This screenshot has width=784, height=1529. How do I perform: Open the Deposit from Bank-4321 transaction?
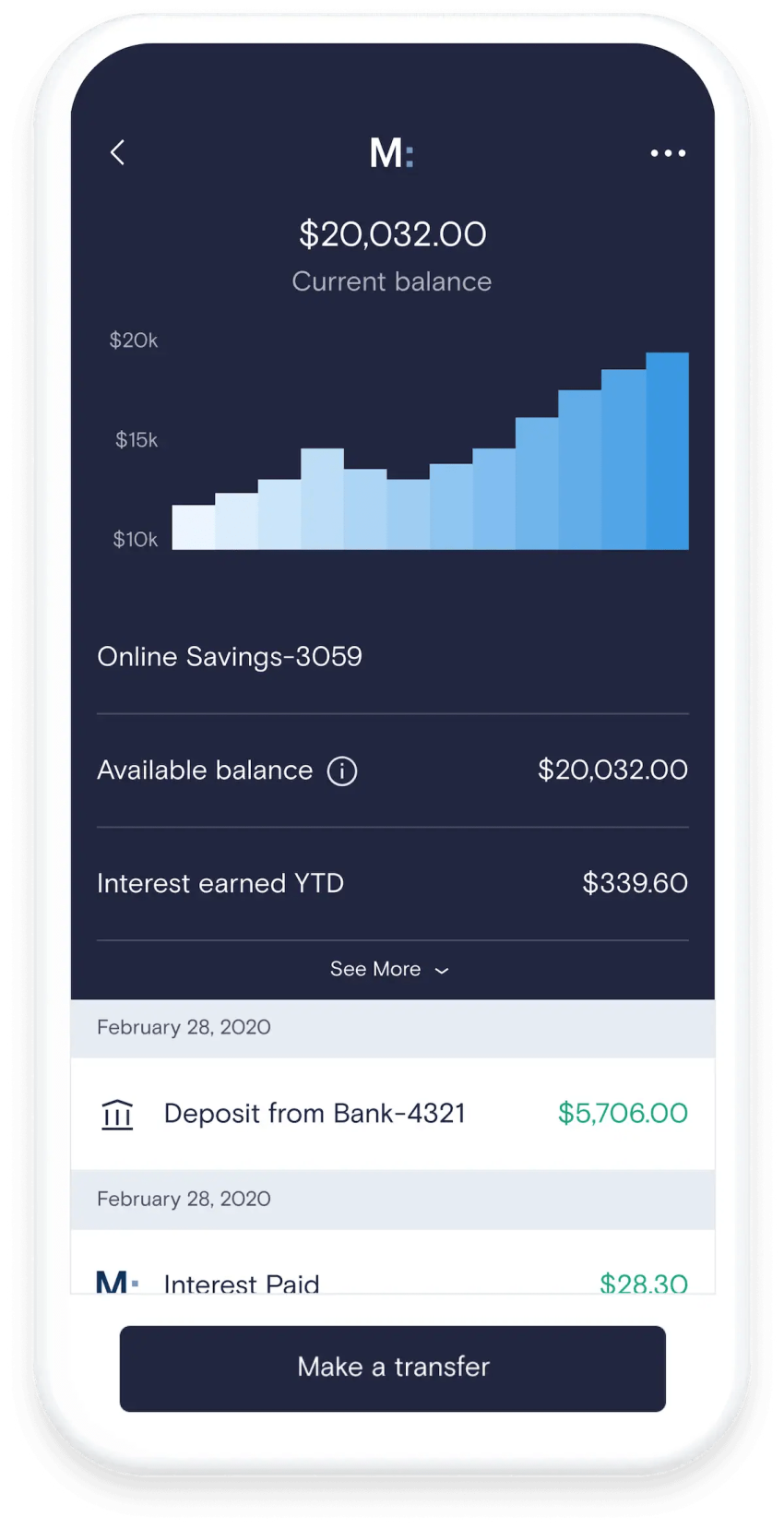point(393,1114)
